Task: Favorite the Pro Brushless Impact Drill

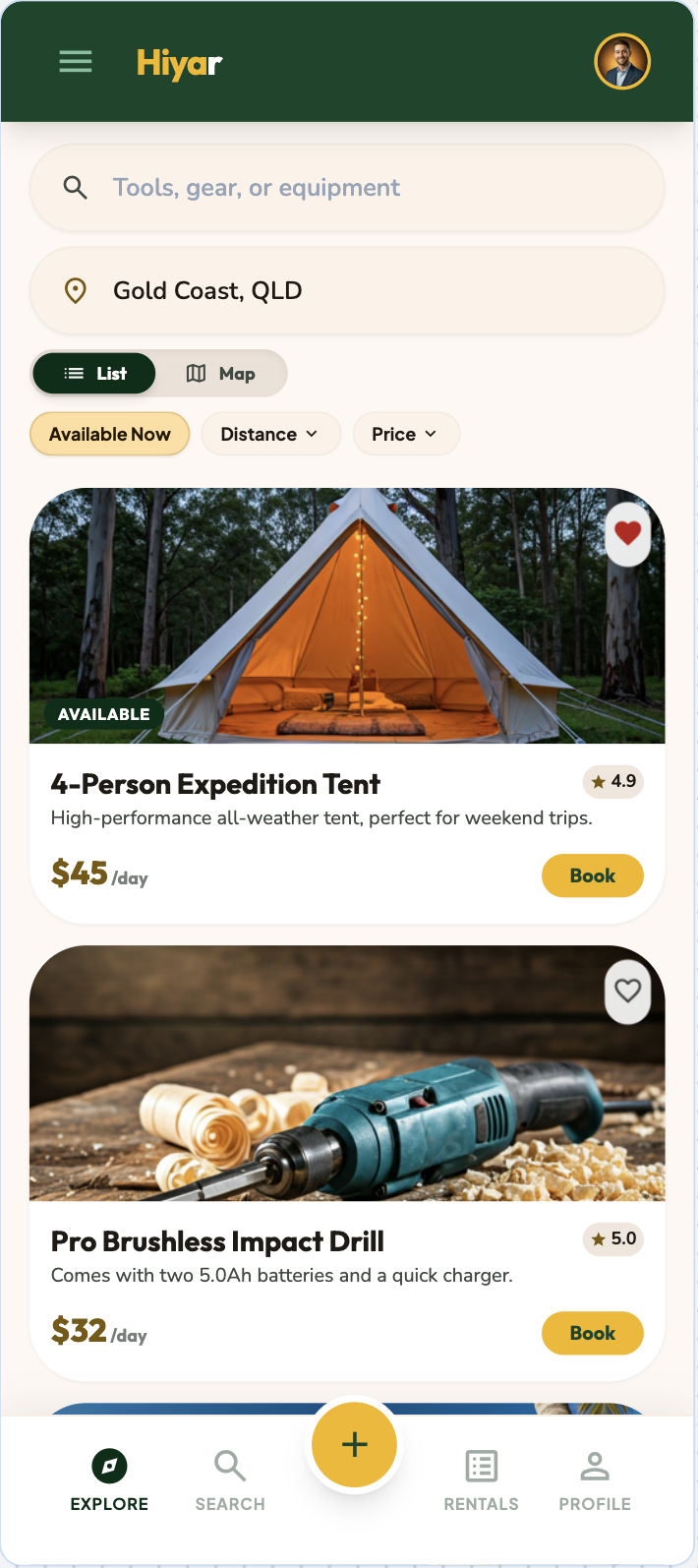Action: (627, 991)
